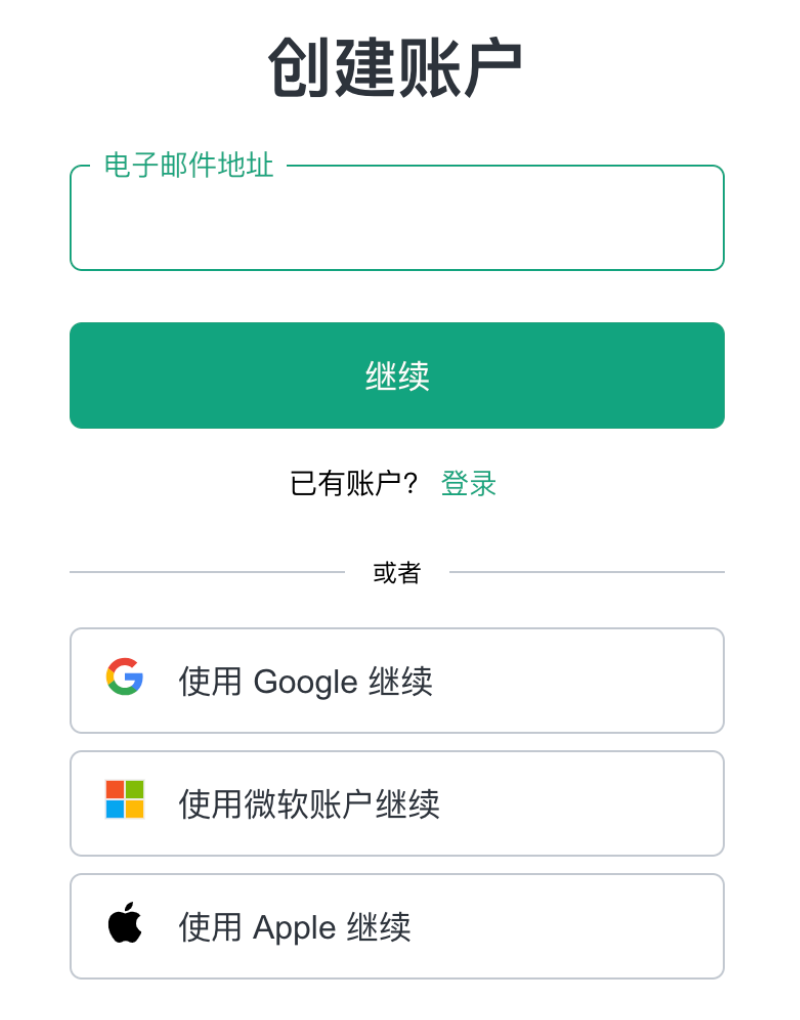Focus the email address text box
800x1020 pixels.
coord(397,218)
